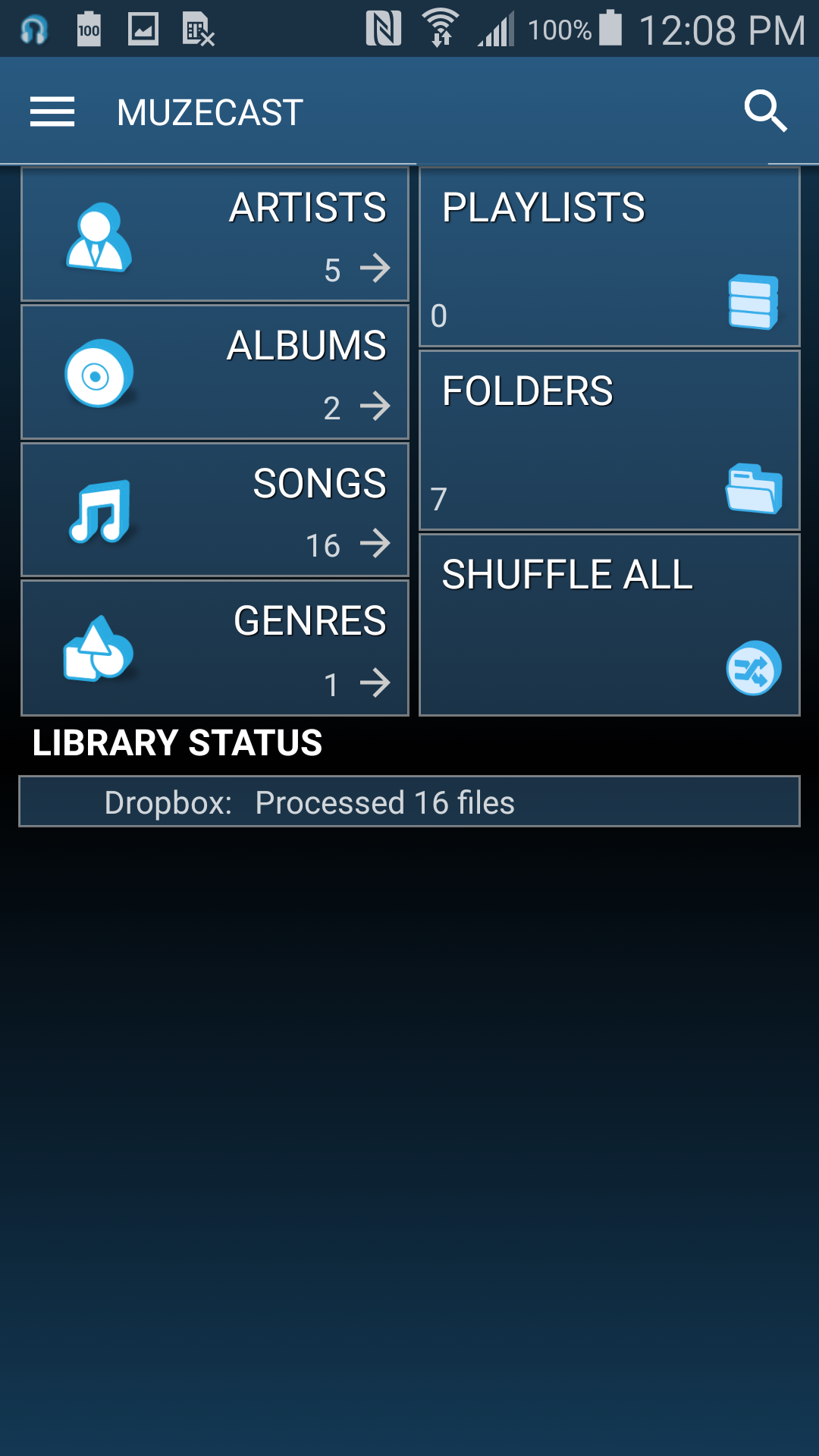Image resolution: width=819 pixels, height=1456 pixels.
Task: Tap the search magnifier icon
Action: (765, 111)
